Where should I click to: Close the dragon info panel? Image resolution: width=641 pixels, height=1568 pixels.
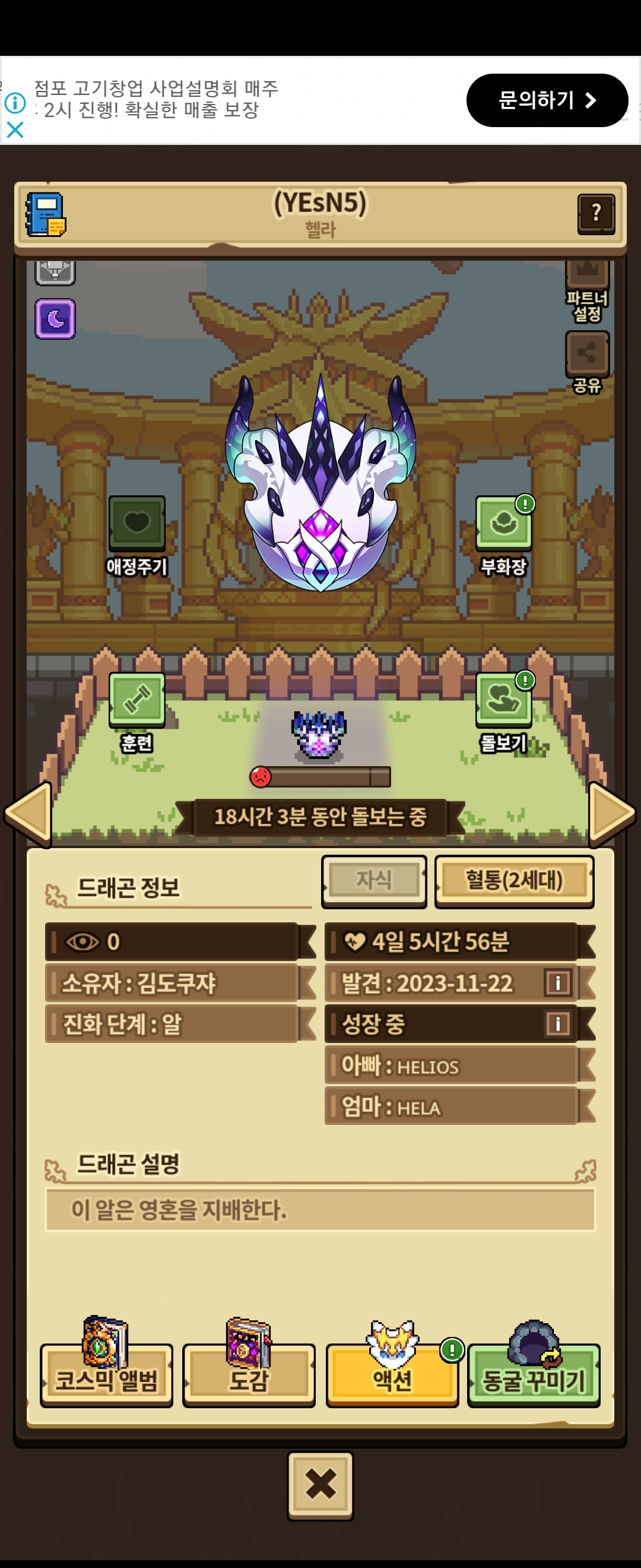[x=320, y=1484]
